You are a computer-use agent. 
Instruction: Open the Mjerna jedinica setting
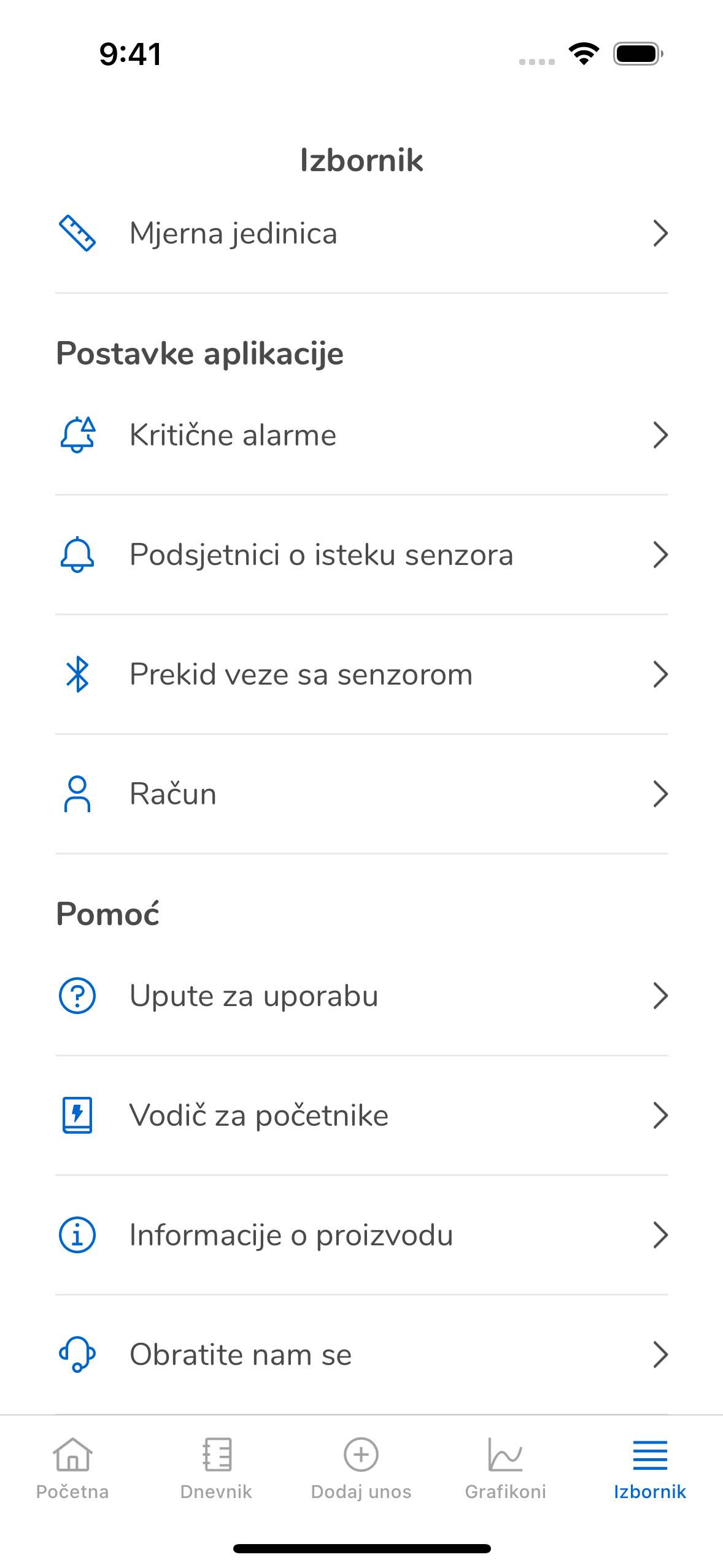(x=361, y=233)
